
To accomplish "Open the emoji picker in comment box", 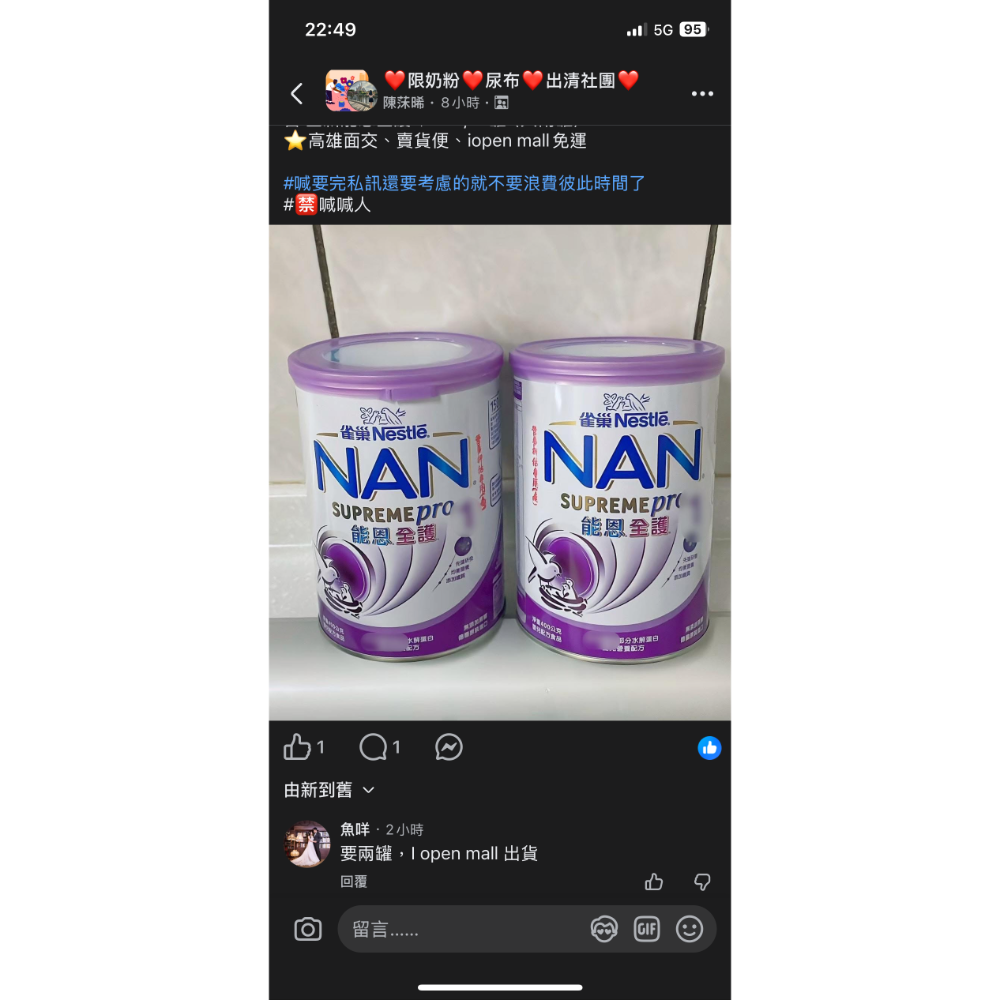I will coord(689,930).
